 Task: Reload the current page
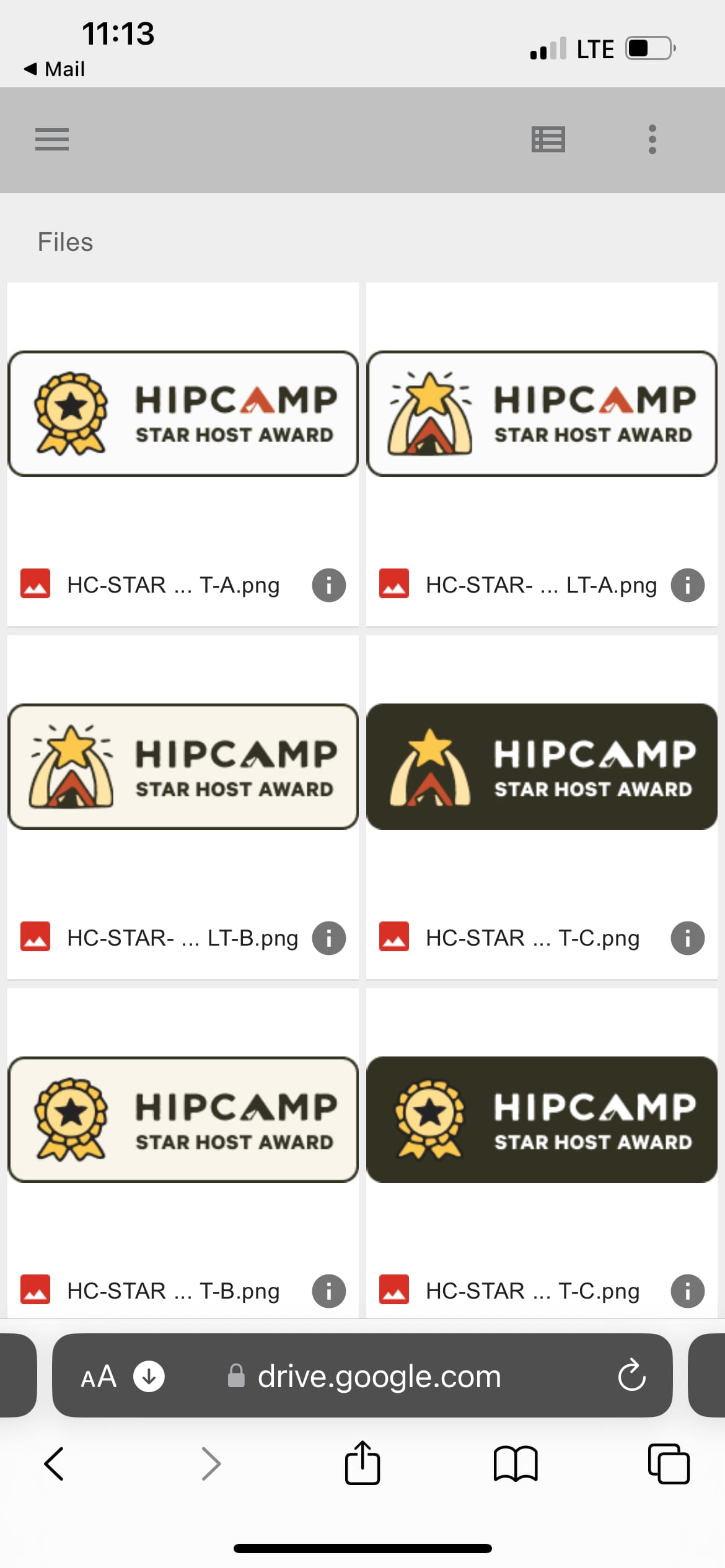coord(631,1377)
